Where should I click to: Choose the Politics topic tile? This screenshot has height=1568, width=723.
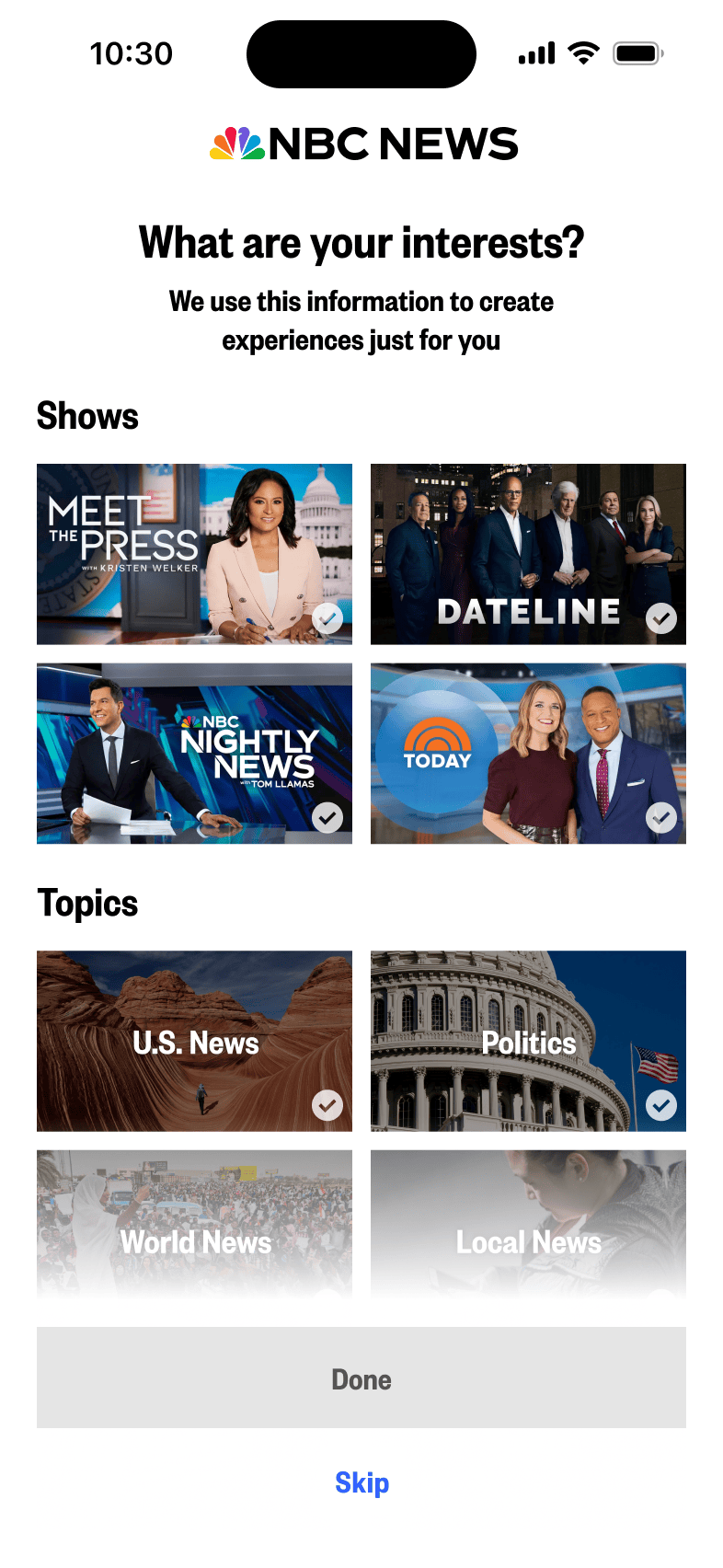[x=528, y=1041]
